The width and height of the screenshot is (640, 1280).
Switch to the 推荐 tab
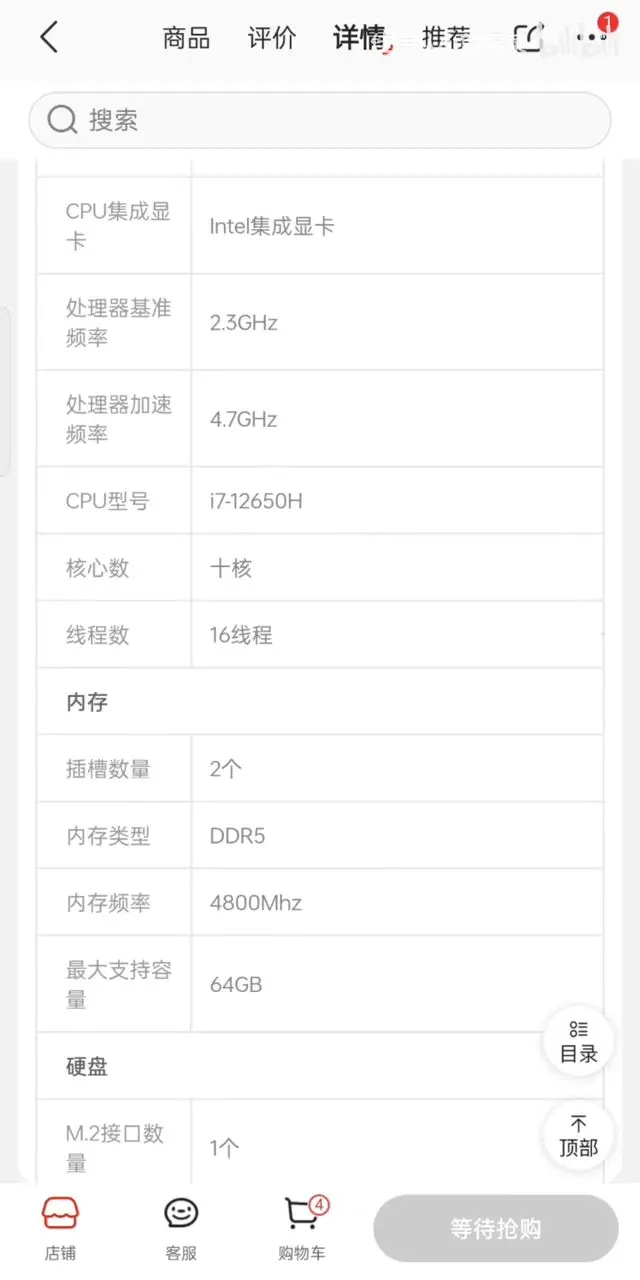446,39
